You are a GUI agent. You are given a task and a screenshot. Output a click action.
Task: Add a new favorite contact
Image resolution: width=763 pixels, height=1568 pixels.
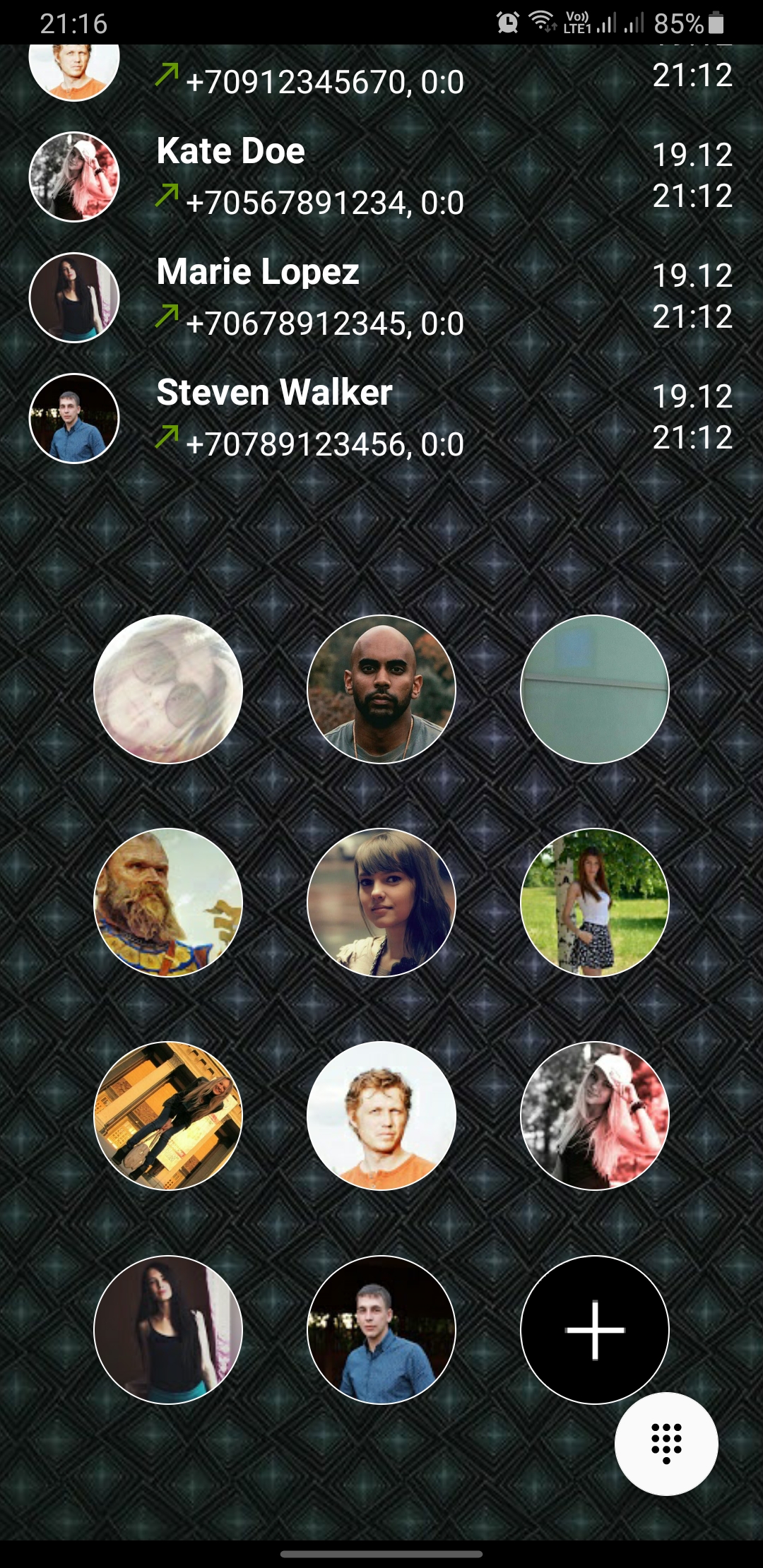click(x=595, y=1329)
